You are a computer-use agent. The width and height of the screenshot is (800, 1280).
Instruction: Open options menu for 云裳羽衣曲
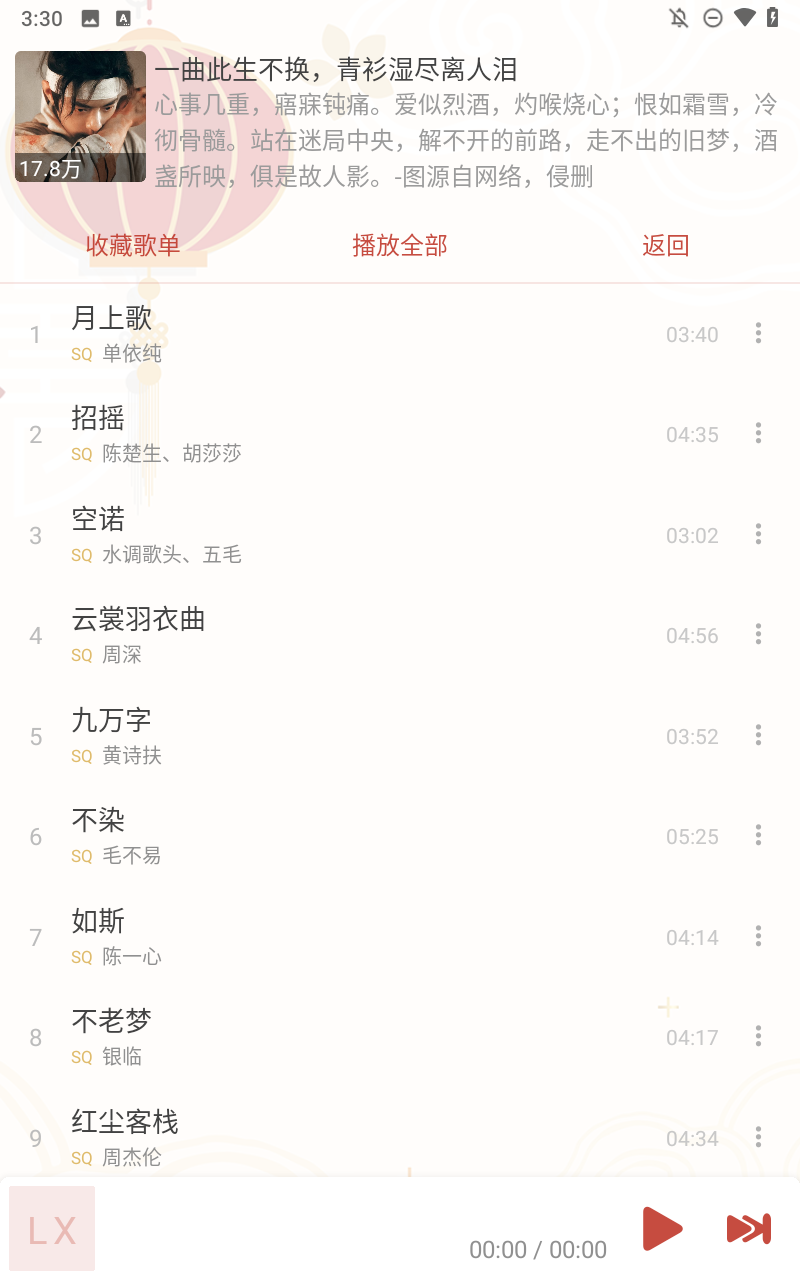[759, 634]
